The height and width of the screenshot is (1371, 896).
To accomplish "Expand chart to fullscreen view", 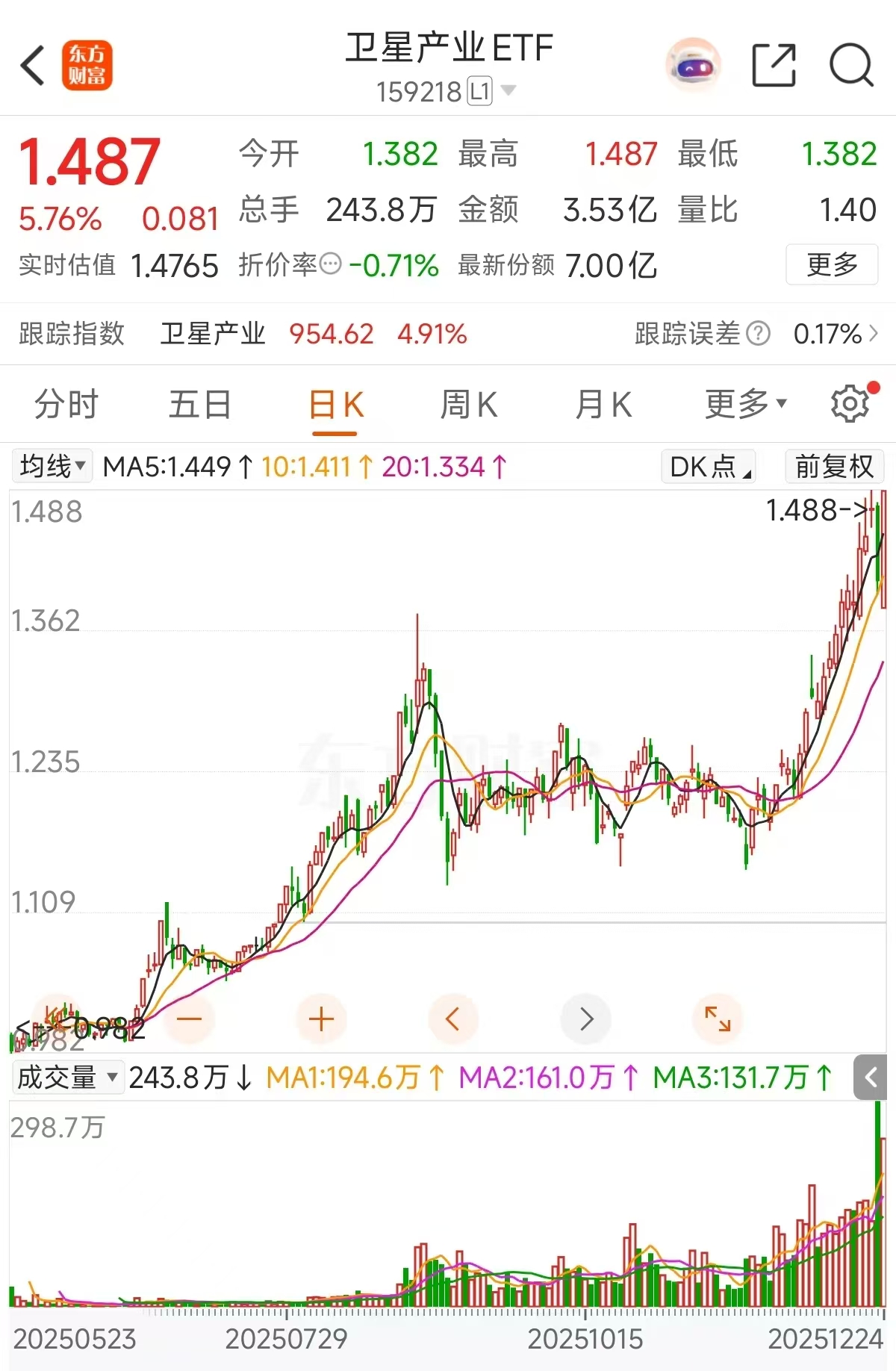I will click(x=718, y=1019).
